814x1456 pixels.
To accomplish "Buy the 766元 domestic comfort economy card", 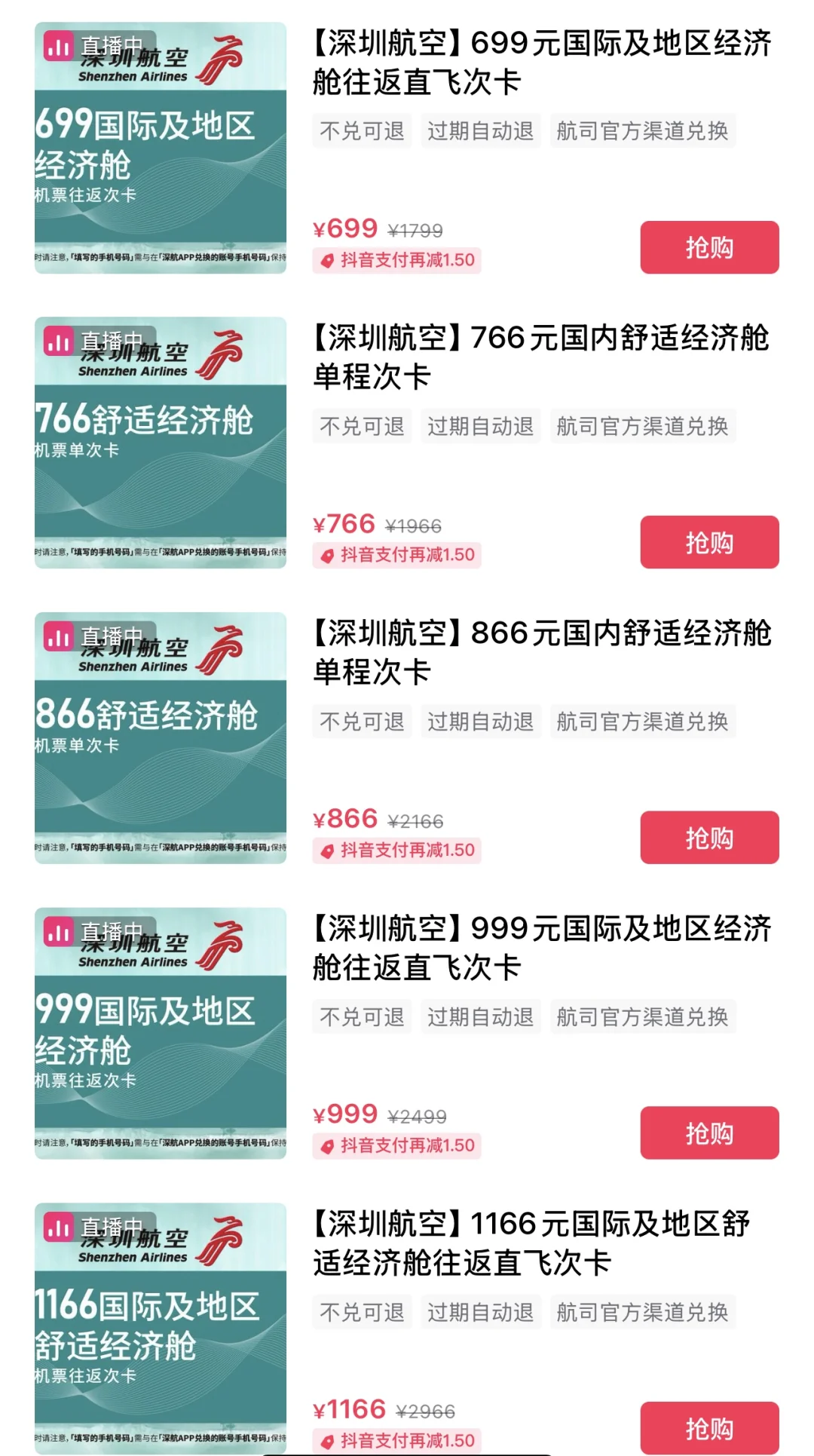I will (x=709, y=542).
